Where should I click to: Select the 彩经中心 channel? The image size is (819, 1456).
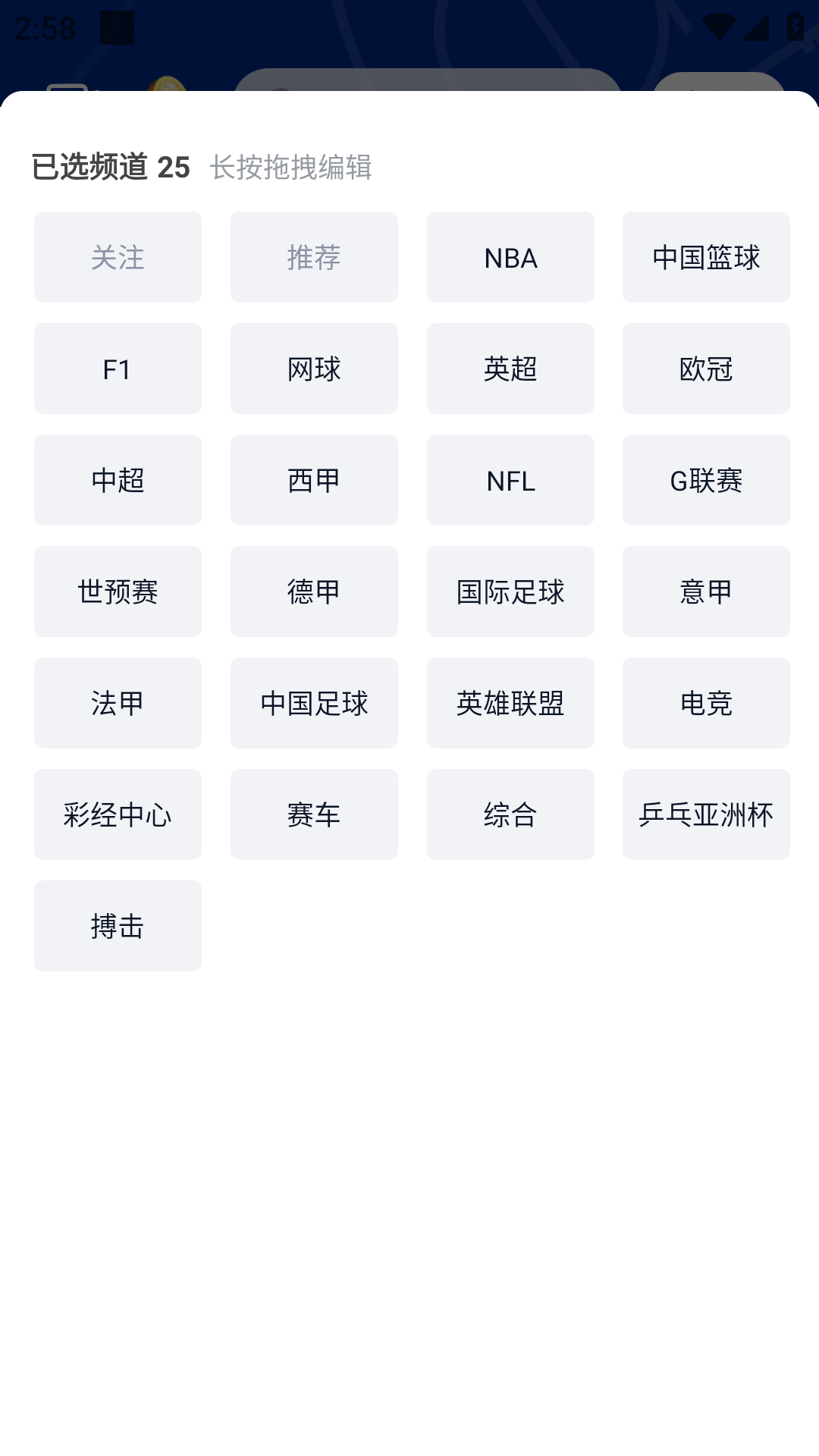117,814
